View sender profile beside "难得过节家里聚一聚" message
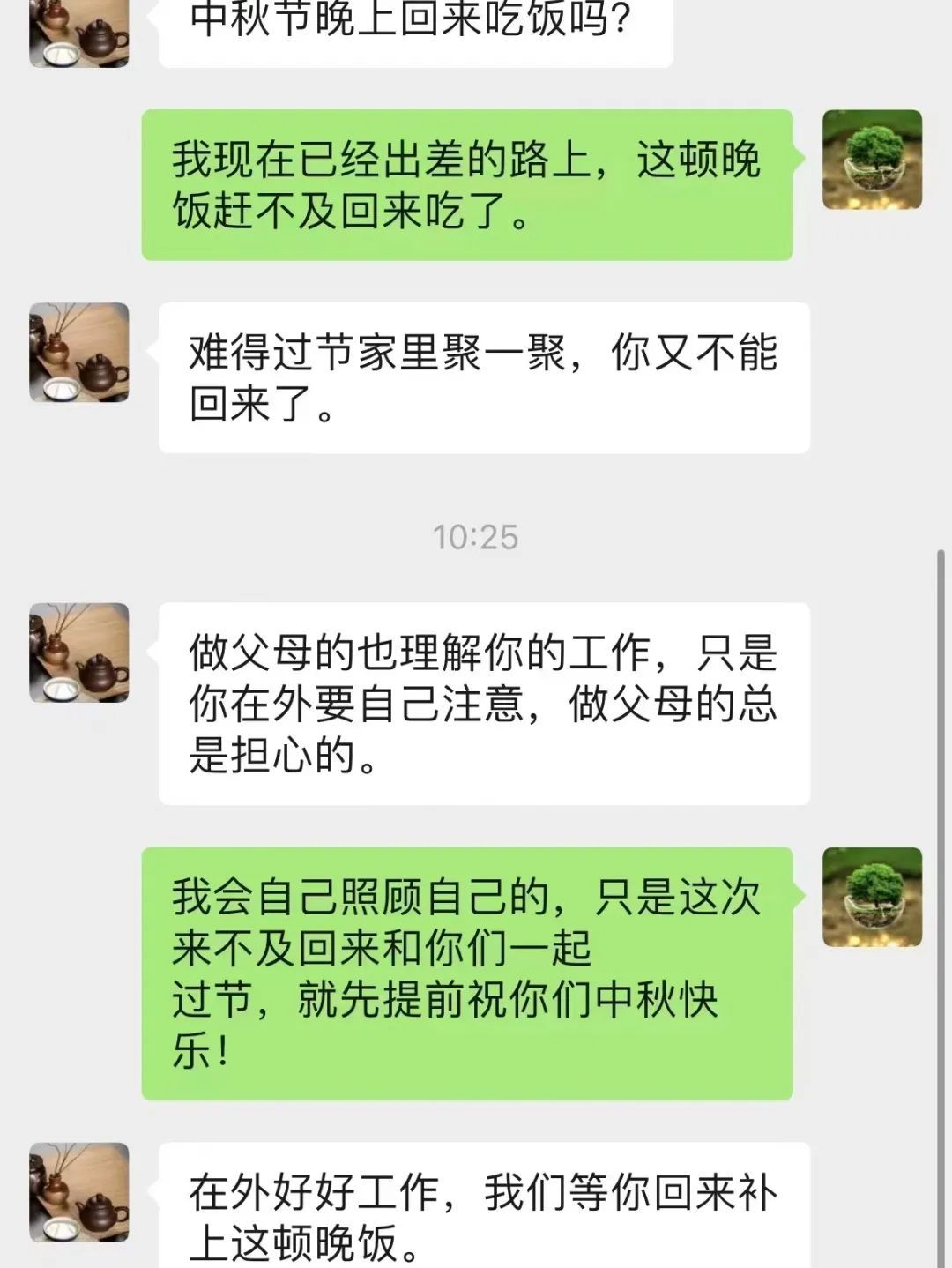 click(79, 353)
